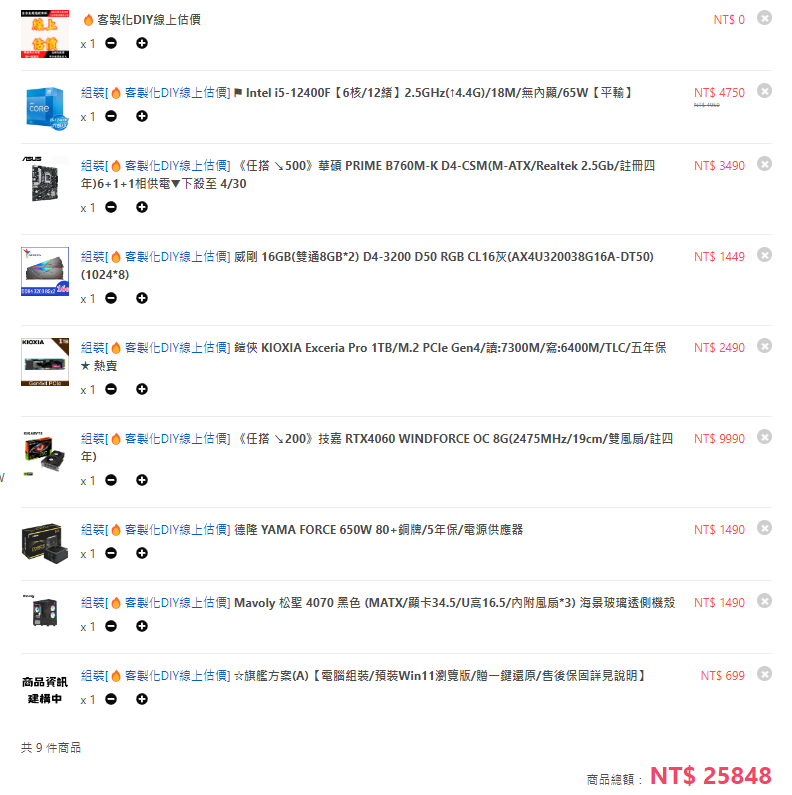The width and height of the screenshot is (792, 795).
Task: Increase quantity of 客製化DIY線上估價 top item
Action: click(142, 43)
